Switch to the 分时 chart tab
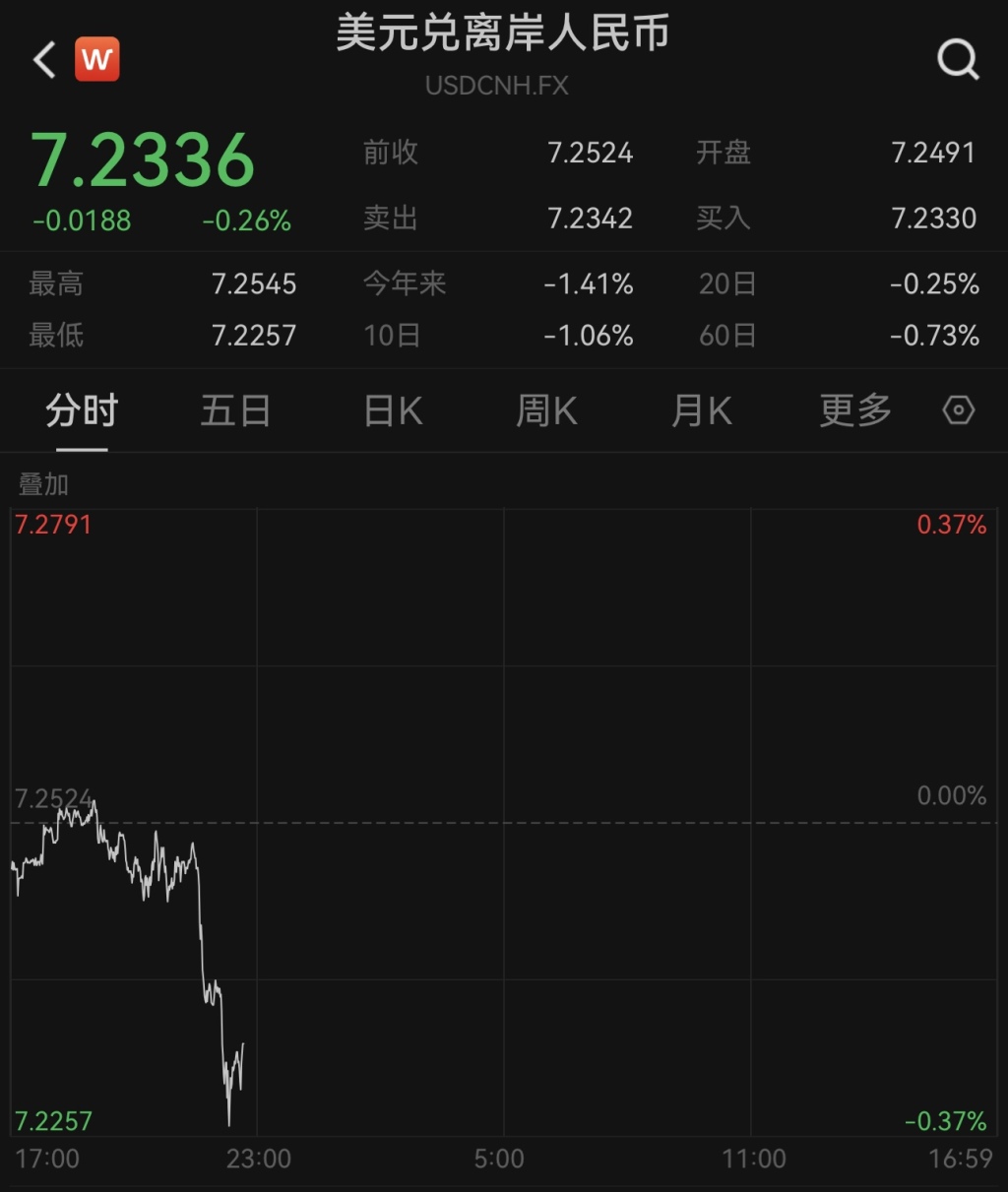Viewport: 1008px width, 1192px height. [82, 410]
